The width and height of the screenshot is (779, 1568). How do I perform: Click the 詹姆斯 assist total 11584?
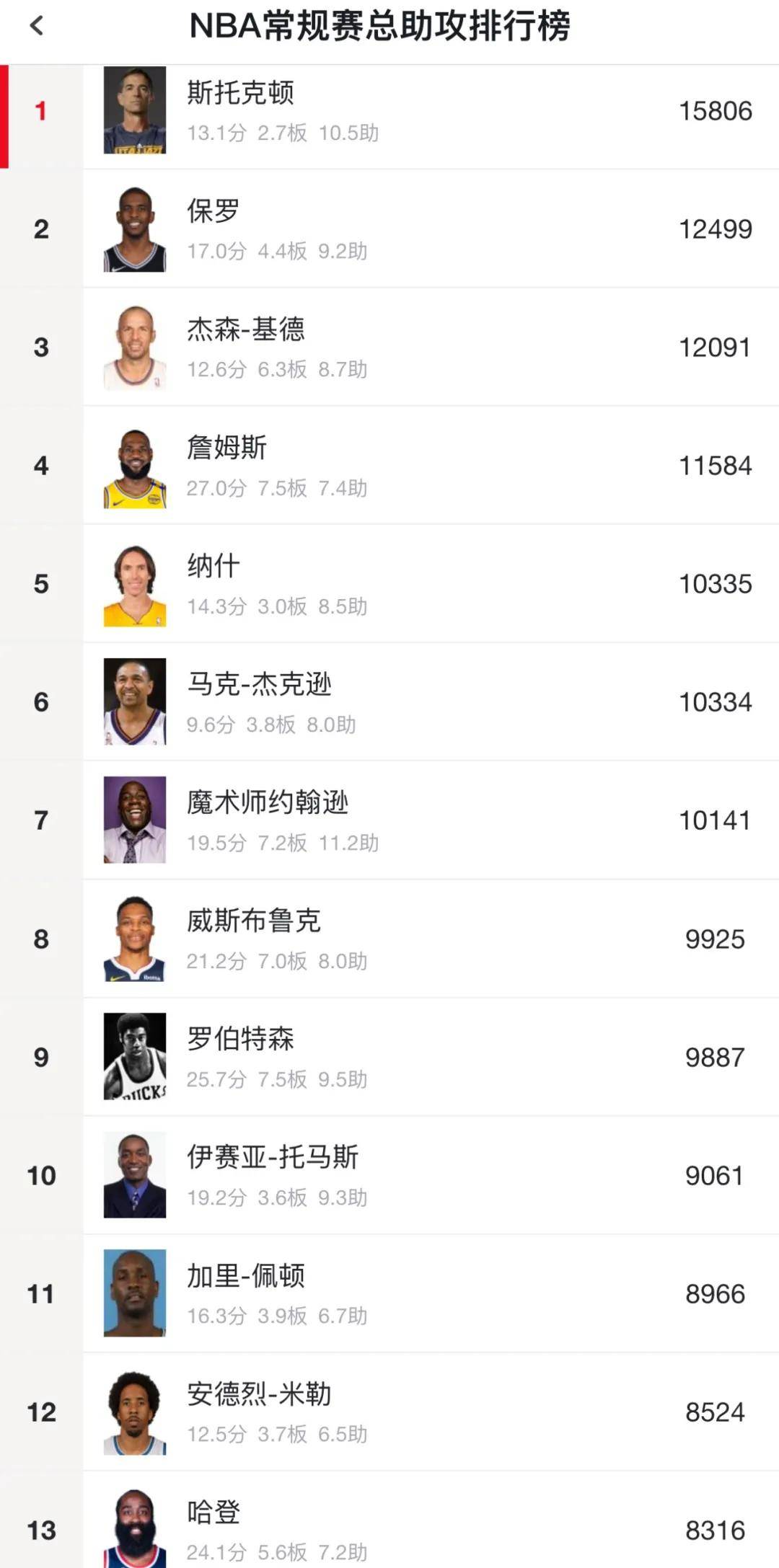pyautogui.click(x=716, y=464)
